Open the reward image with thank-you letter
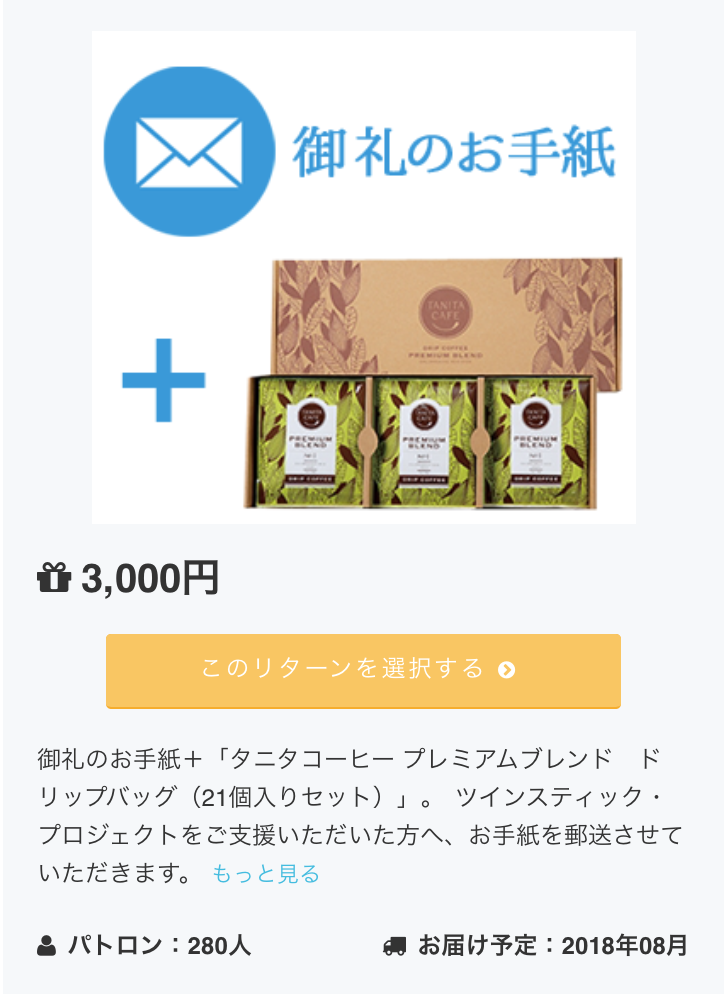 [x=363, y=277]
